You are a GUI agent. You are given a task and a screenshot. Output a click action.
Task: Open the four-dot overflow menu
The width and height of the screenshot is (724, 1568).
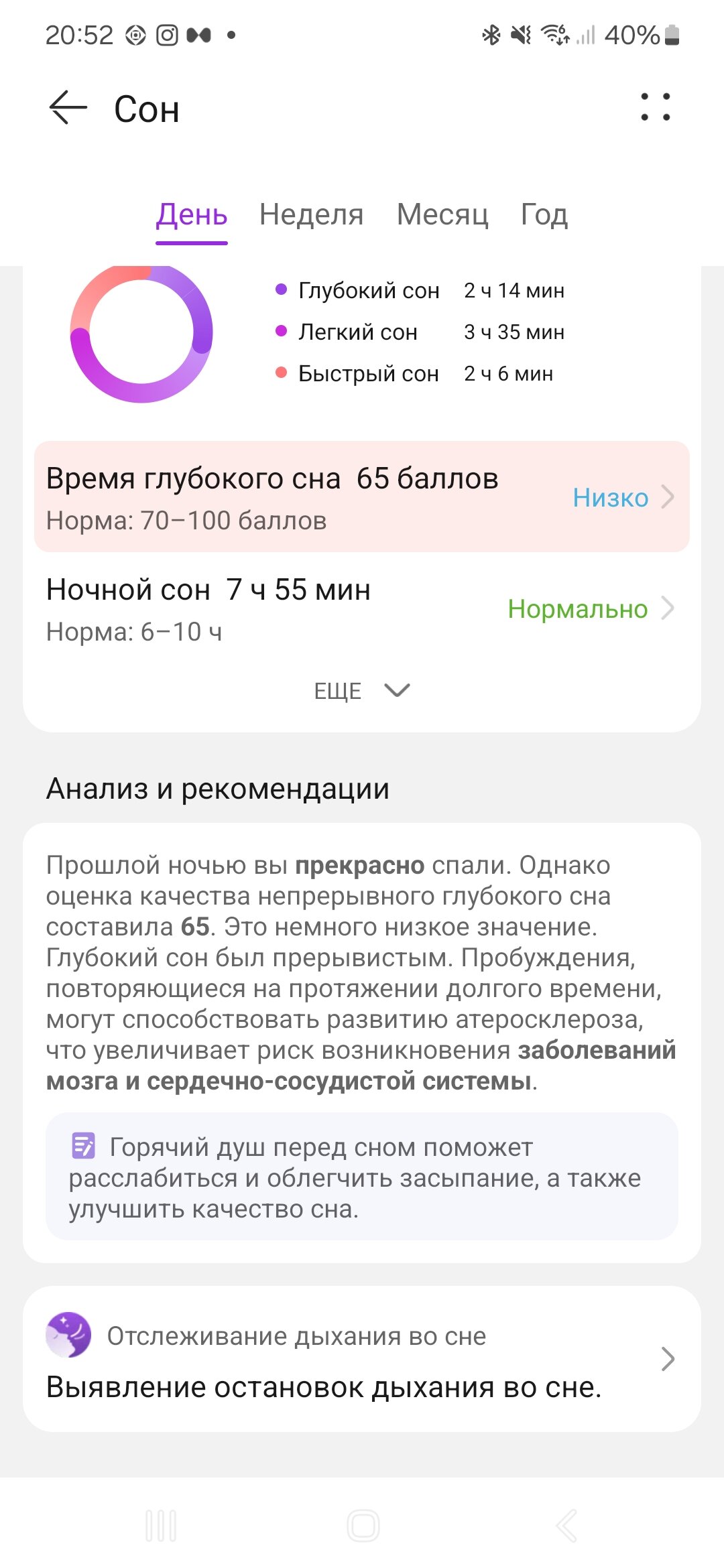tap(655, 107)
